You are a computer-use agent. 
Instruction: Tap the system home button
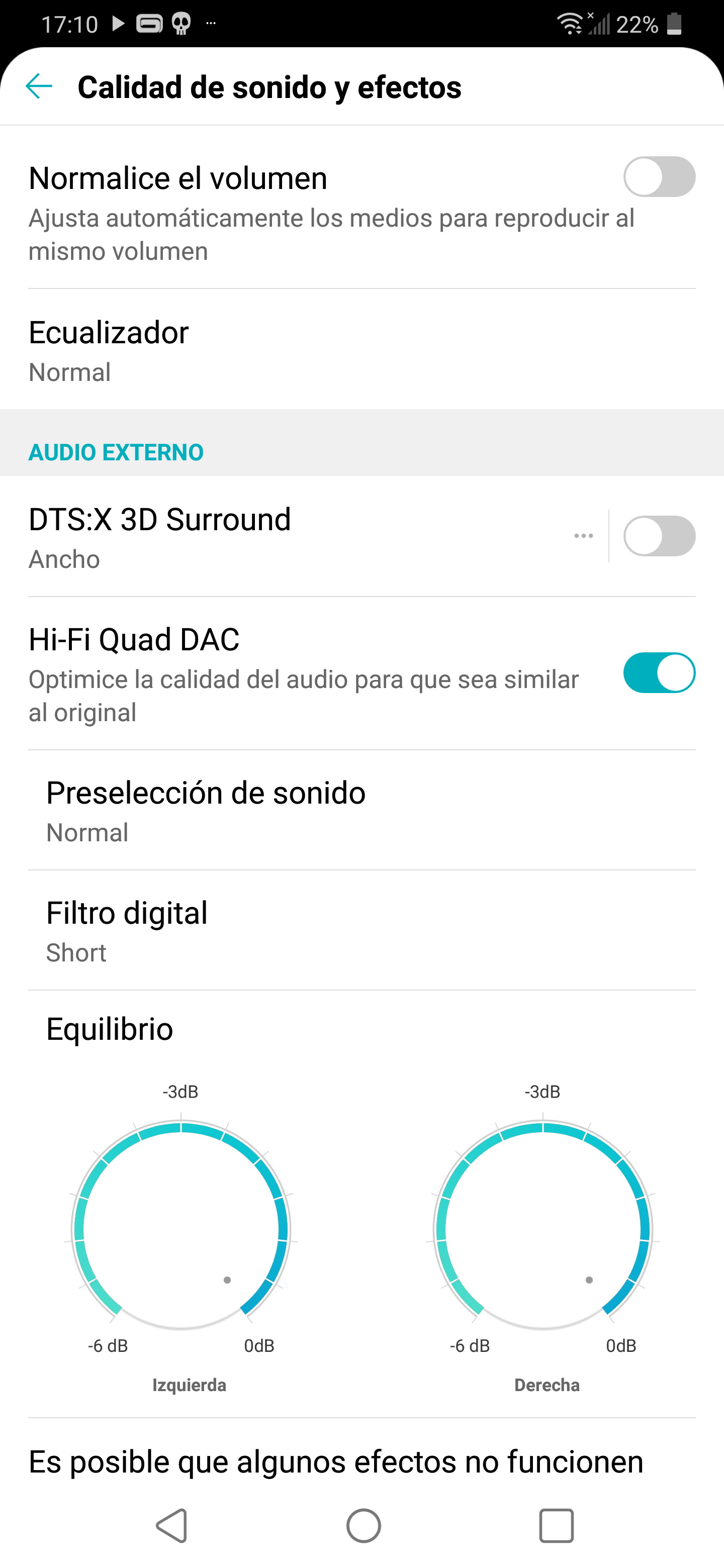click(x=364, y=1525)
